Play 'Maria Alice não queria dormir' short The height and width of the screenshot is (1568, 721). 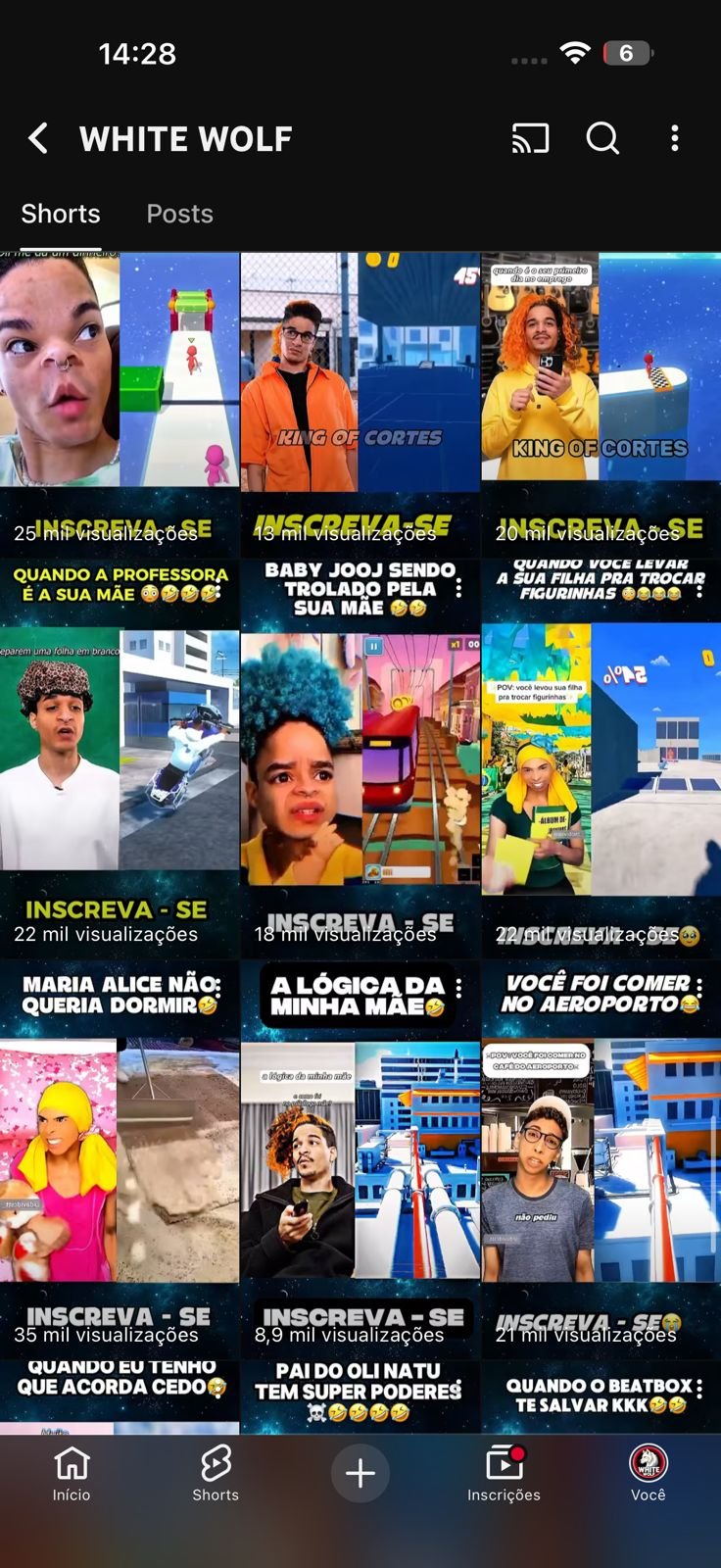[x=120, y=1156]
